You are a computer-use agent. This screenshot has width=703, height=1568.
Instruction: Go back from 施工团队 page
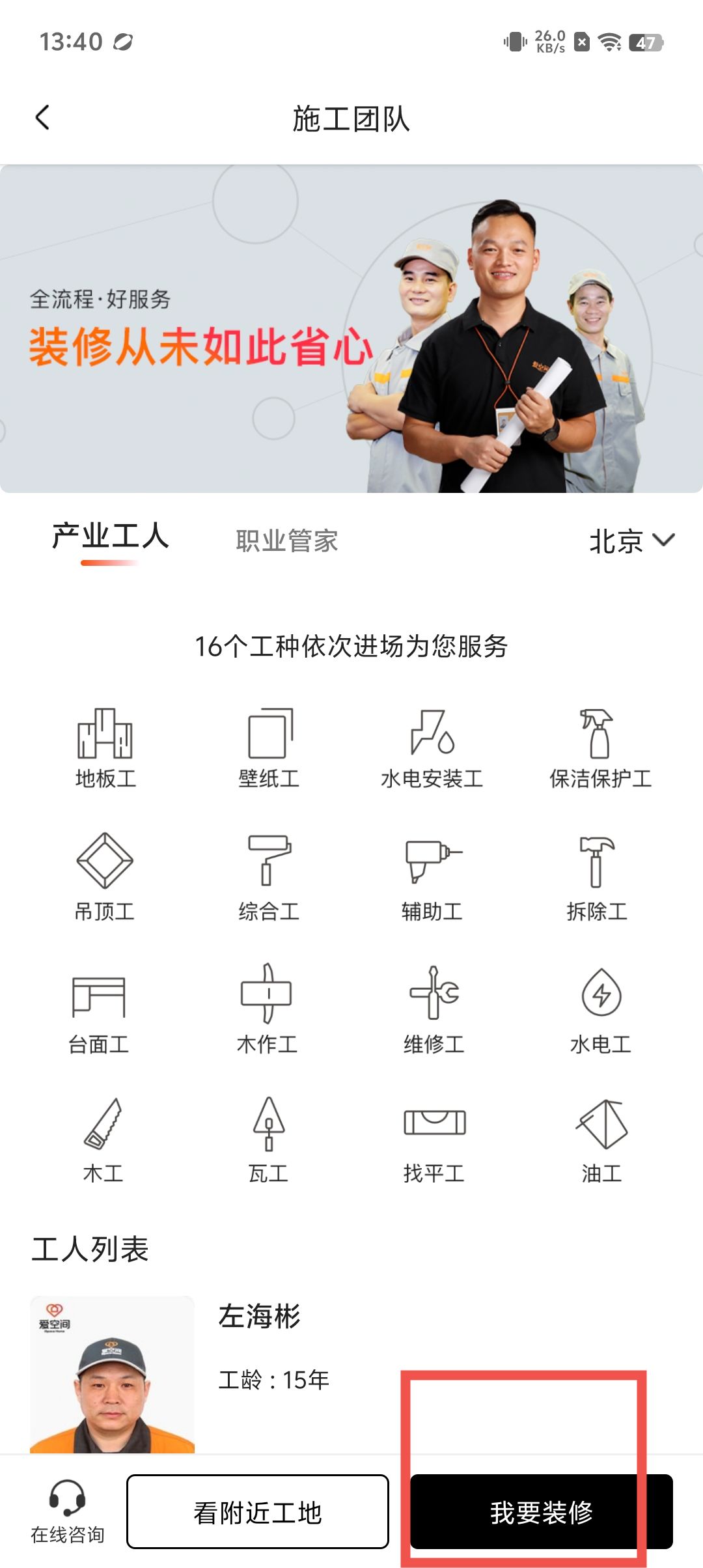click(43, 118)
